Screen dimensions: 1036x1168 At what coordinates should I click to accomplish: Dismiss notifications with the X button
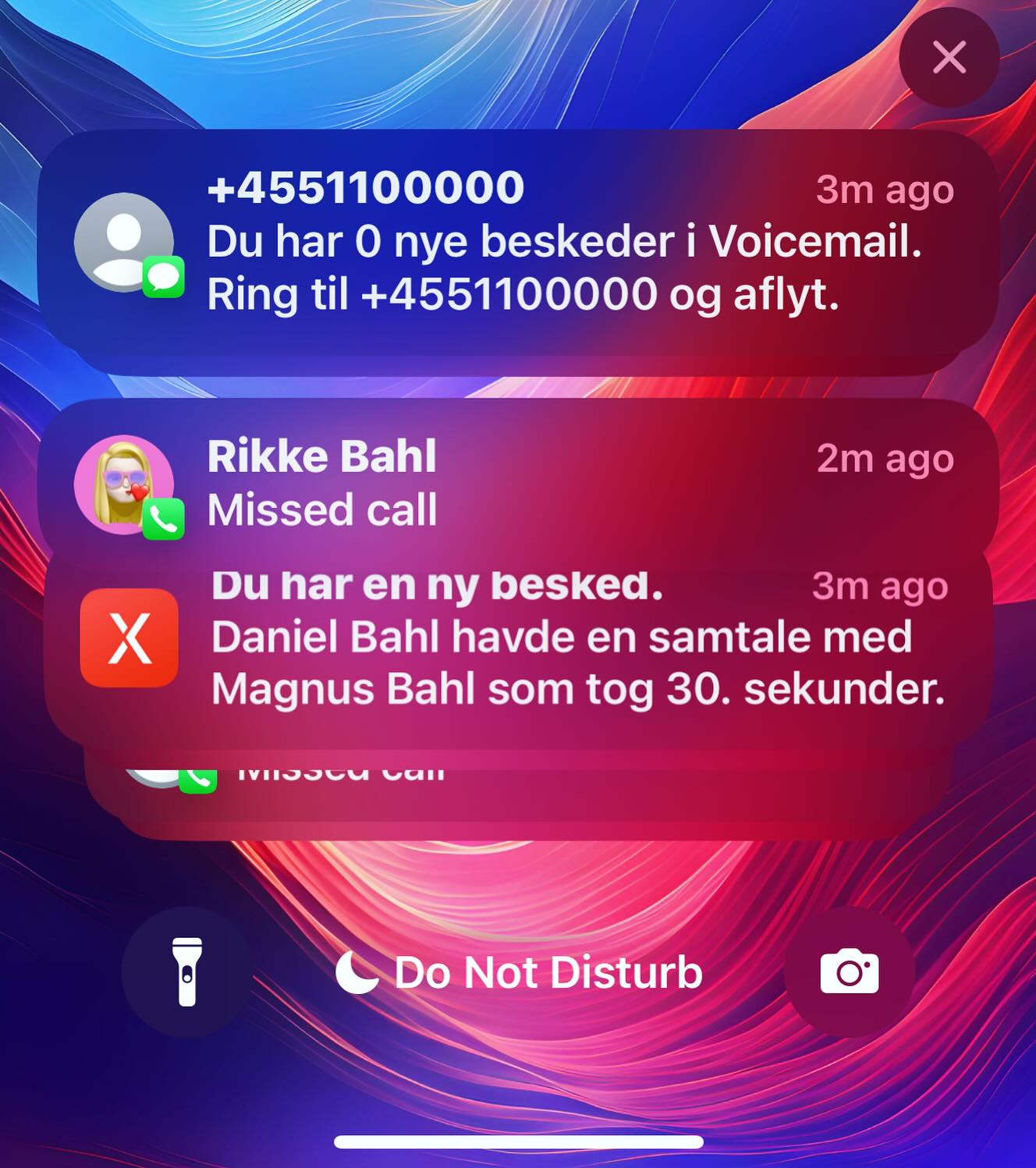pyautogui.click(x=949, y=58)
